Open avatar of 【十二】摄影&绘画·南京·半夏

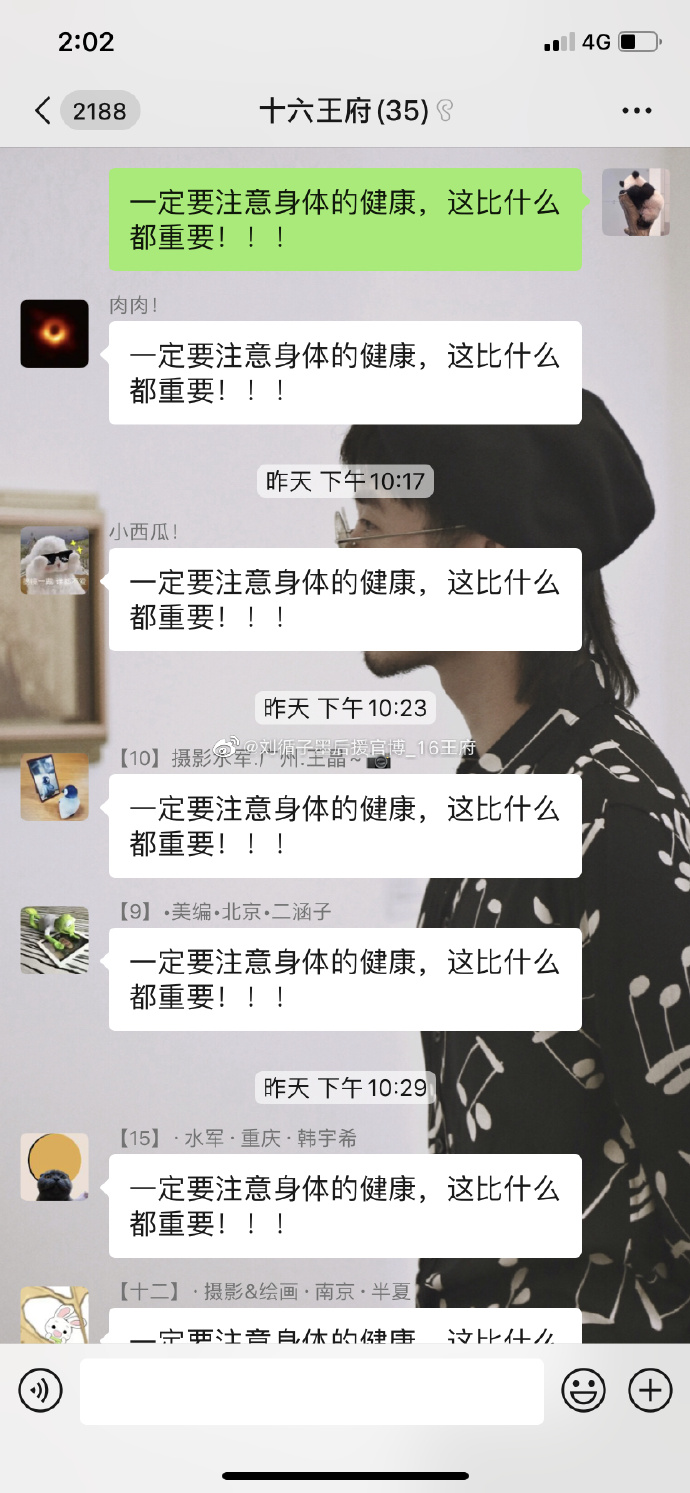[55, 1315]
